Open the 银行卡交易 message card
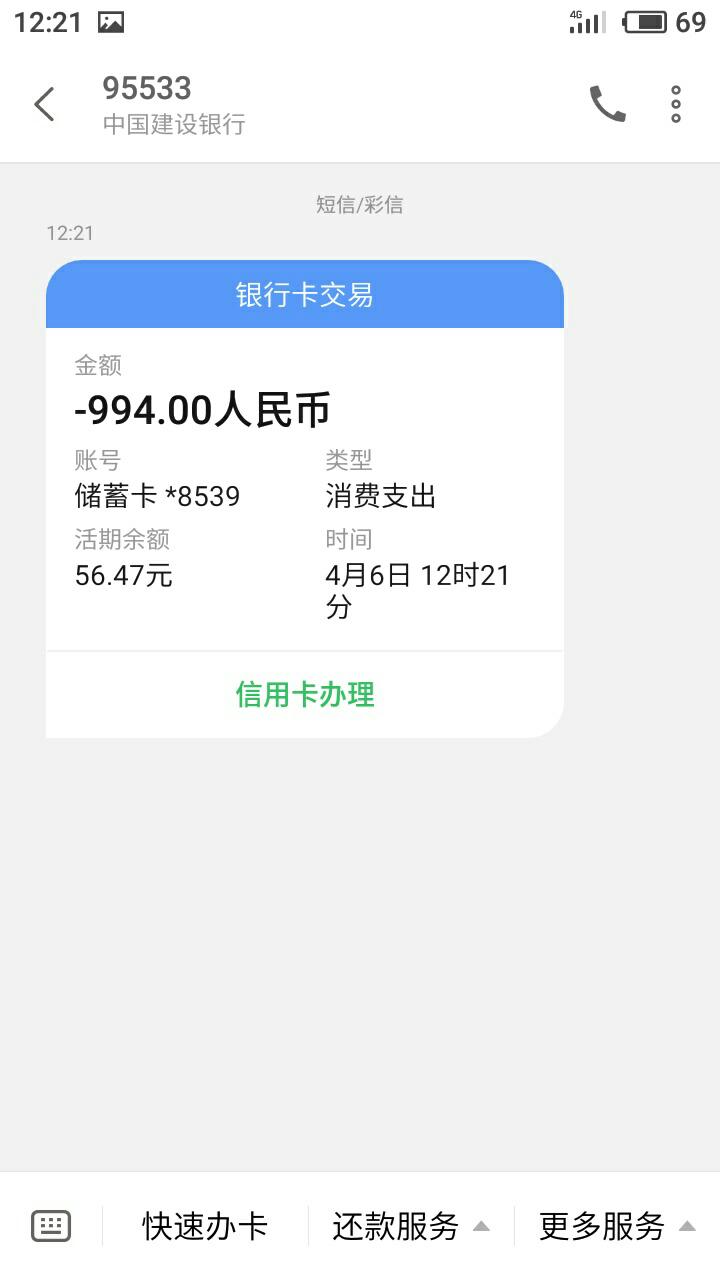Viewport: 720px width, 1280px height. tap(305, 295)
